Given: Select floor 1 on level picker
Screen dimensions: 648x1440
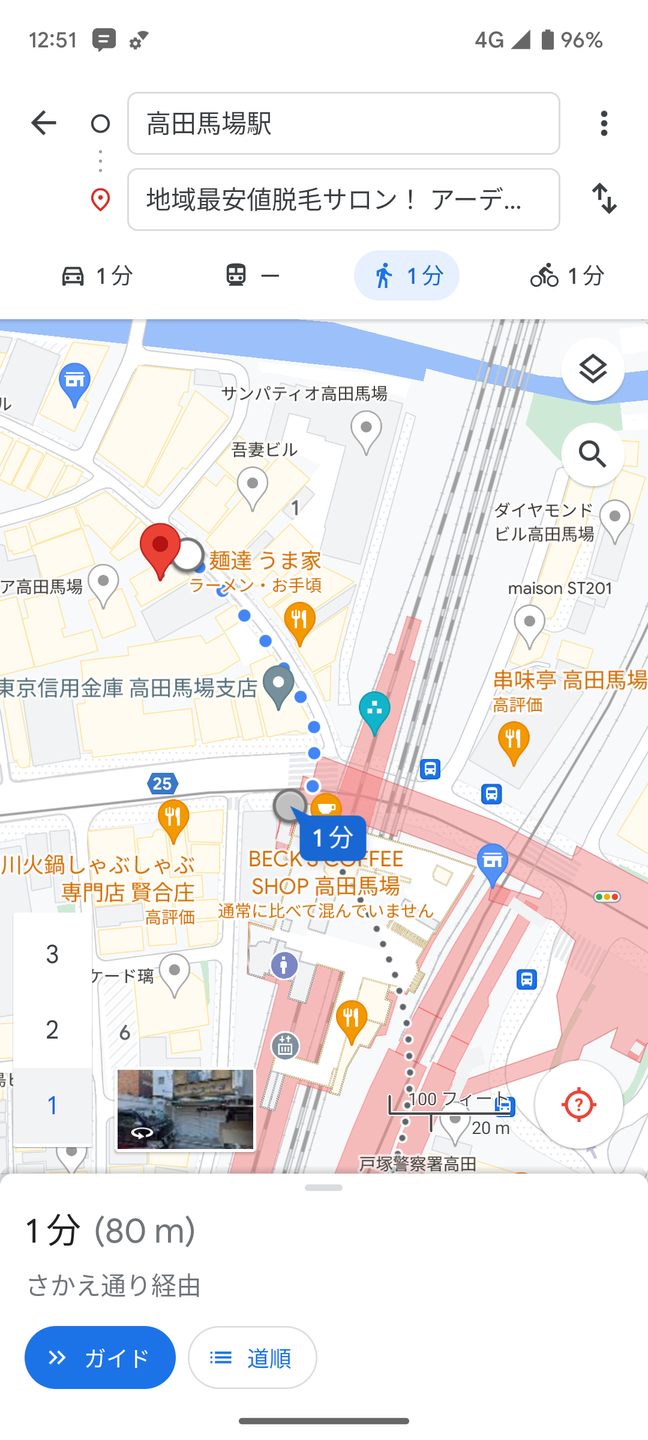Looking at the screenshot, I should [52, 1105].
